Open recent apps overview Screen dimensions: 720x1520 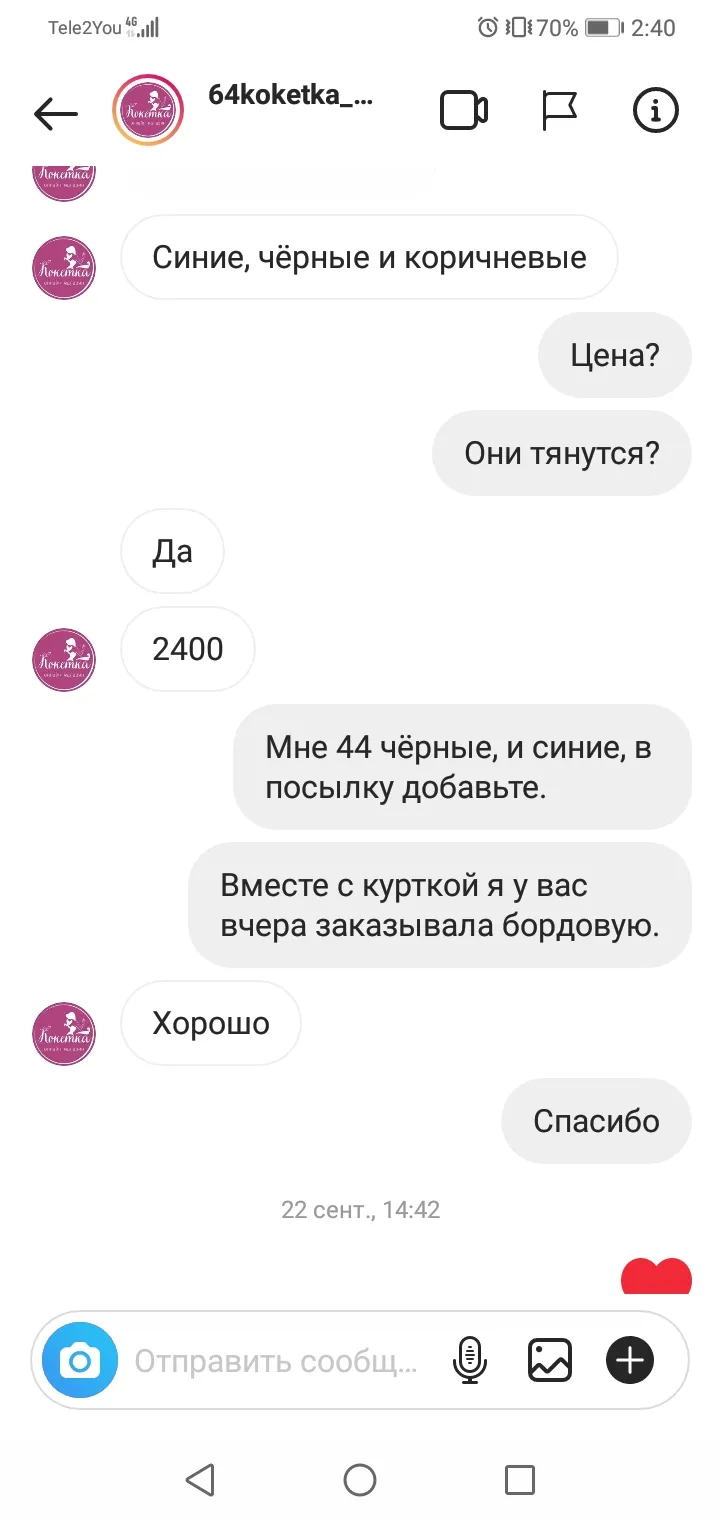(520, 1479)
